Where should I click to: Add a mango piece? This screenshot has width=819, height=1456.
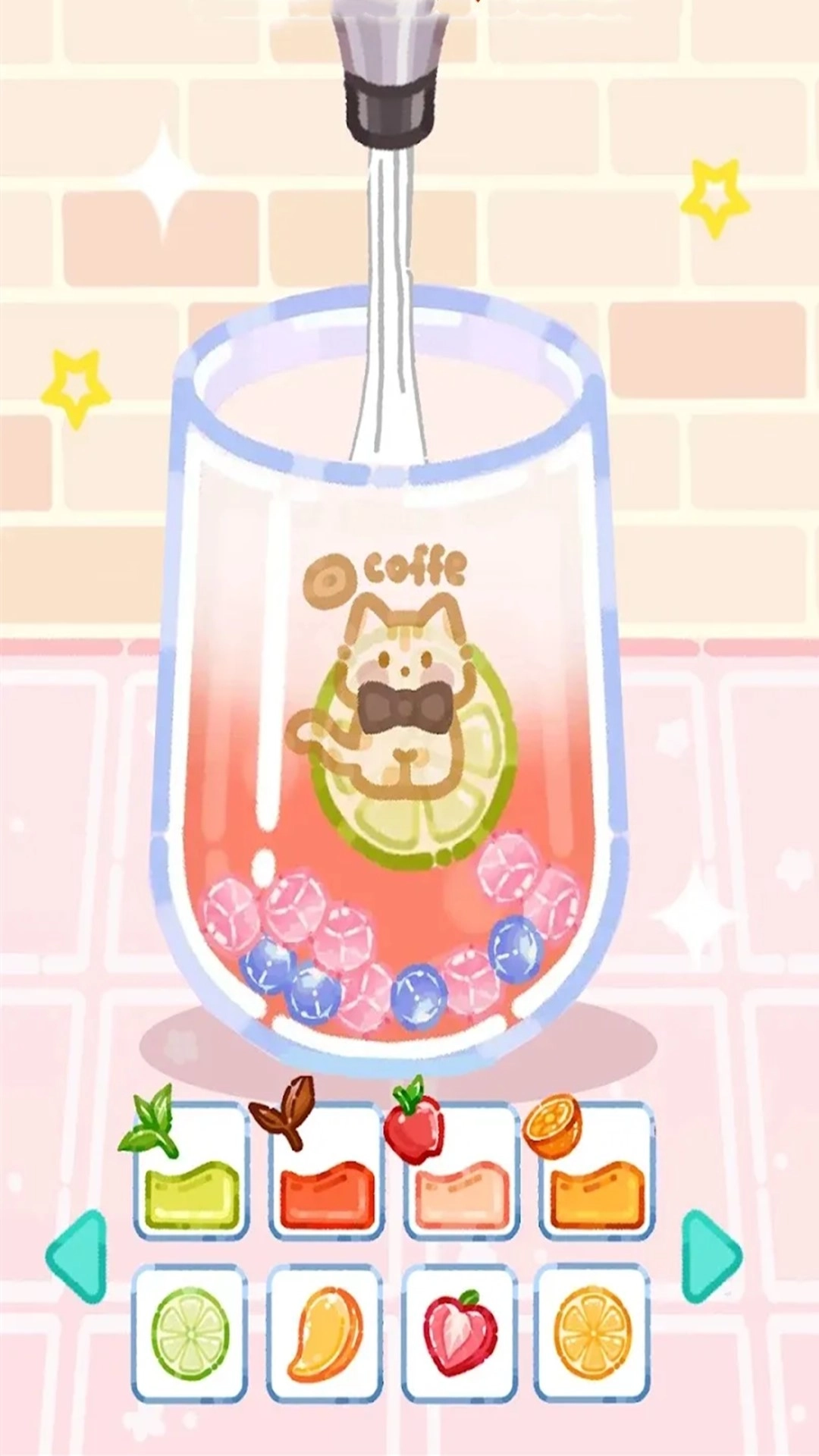[325, 1332]
